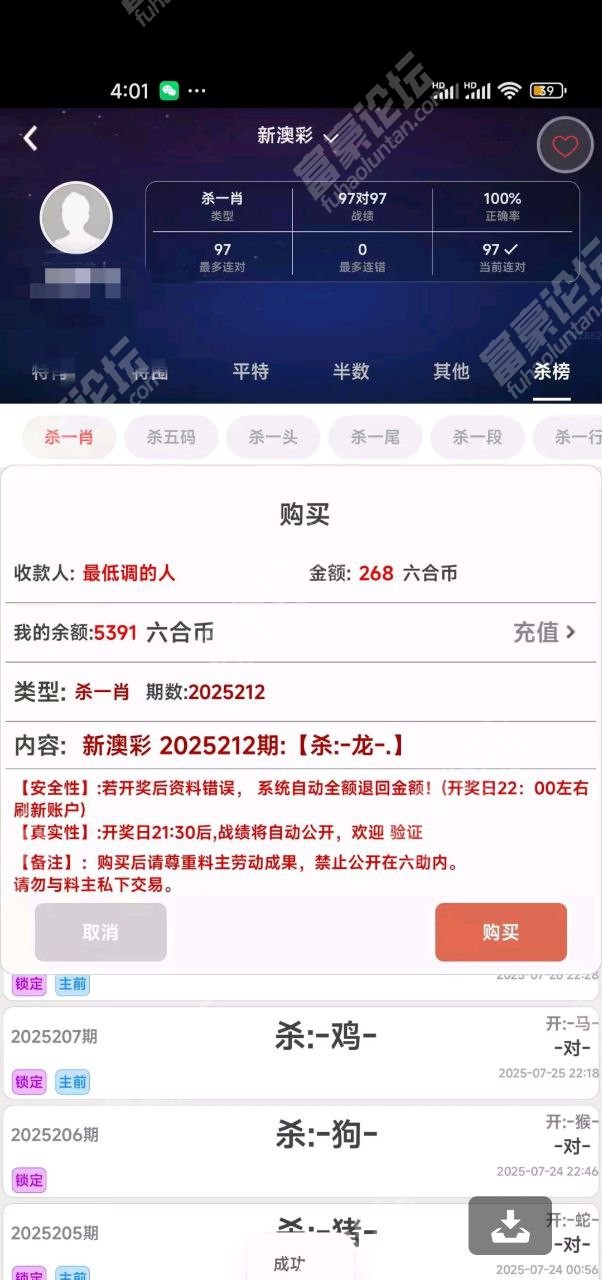Select the 杀榜 tab
The width and height of the screenshot is (602, 1280).
point(551,371)
